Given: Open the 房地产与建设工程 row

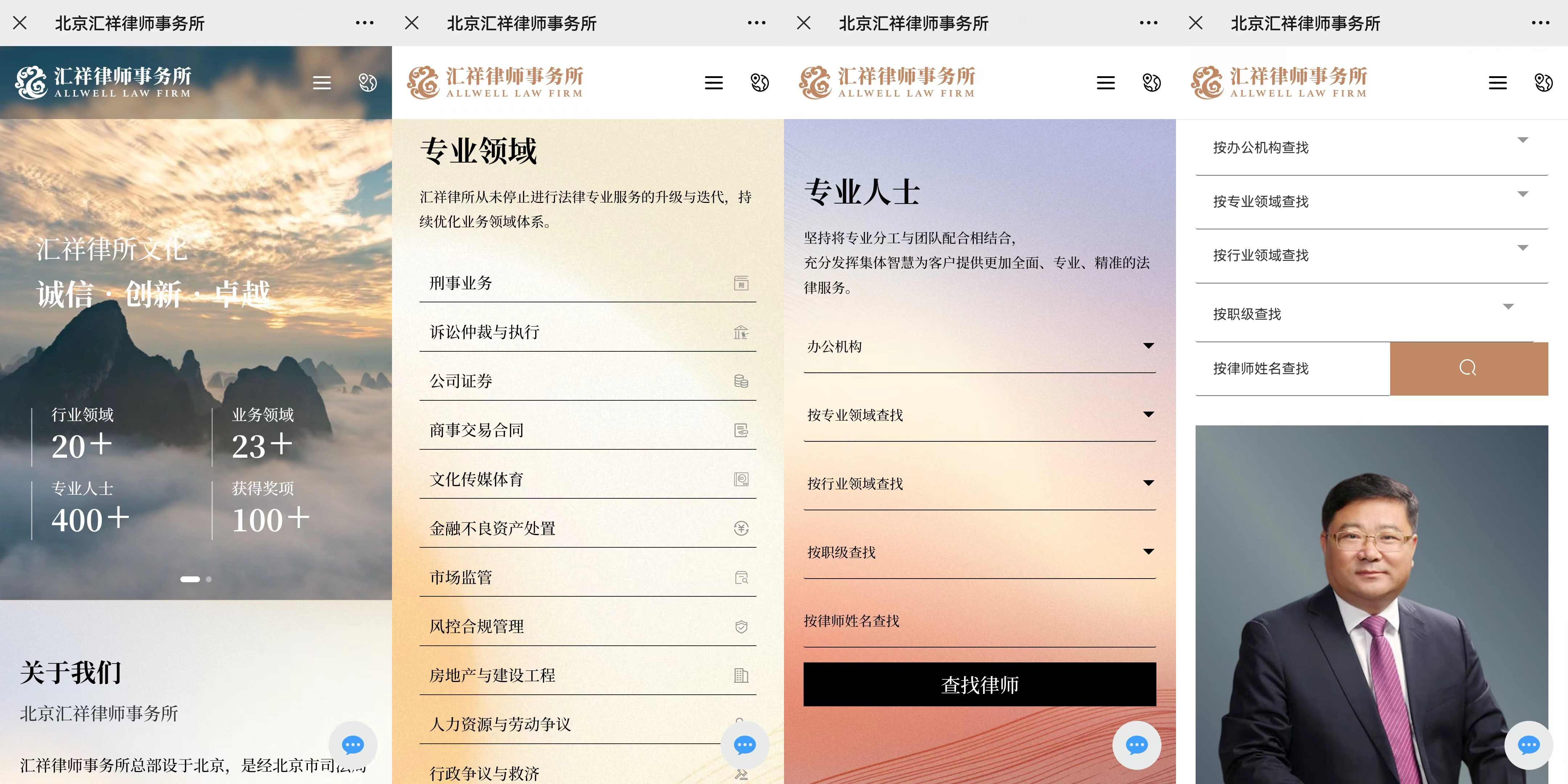Looking at the screenshot, I should (587, 675).
